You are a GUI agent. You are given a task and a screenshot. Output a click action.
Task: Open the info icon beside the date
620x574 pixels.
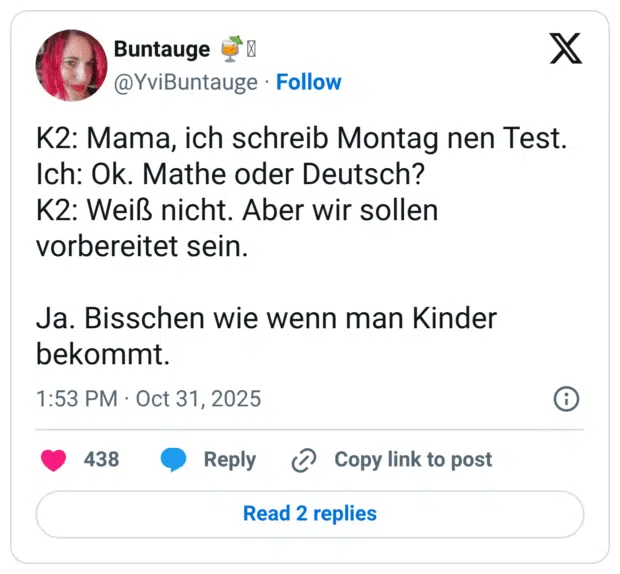tap(566, 399)
